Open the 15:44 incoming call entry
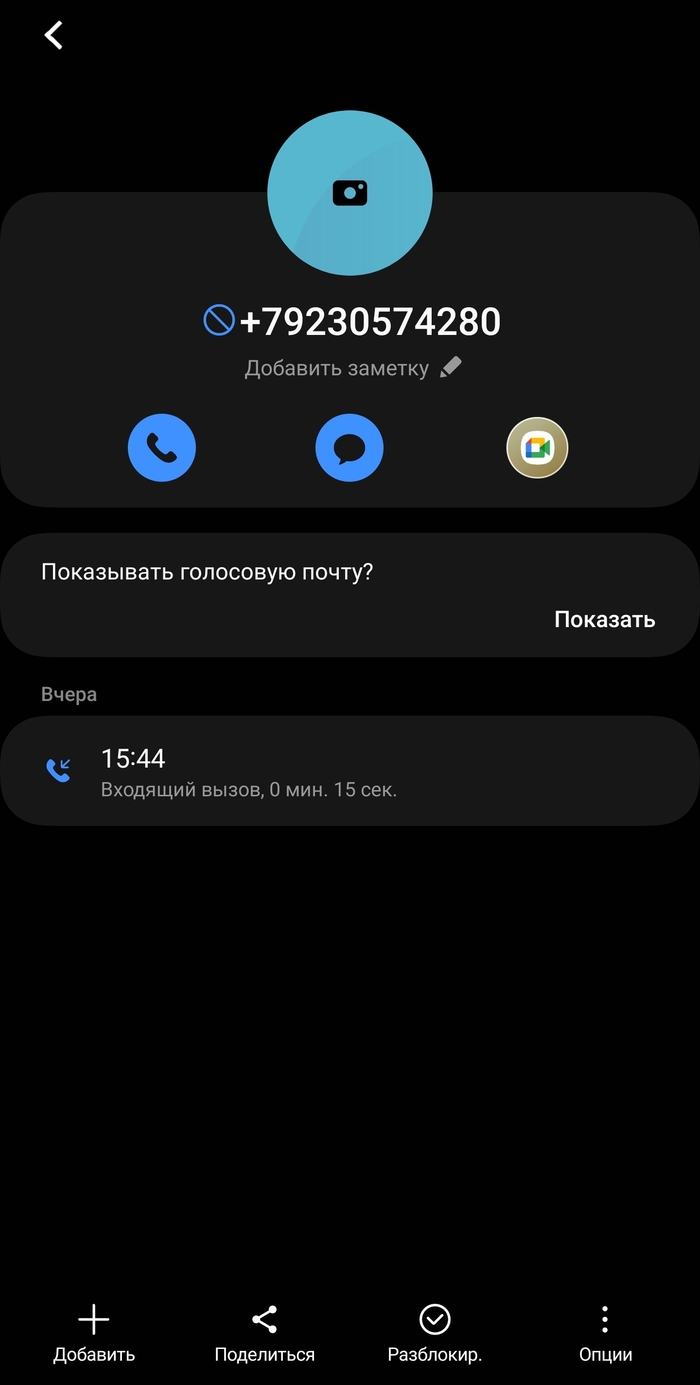Viewport: 700px width, 1385px height. [350, 771]
